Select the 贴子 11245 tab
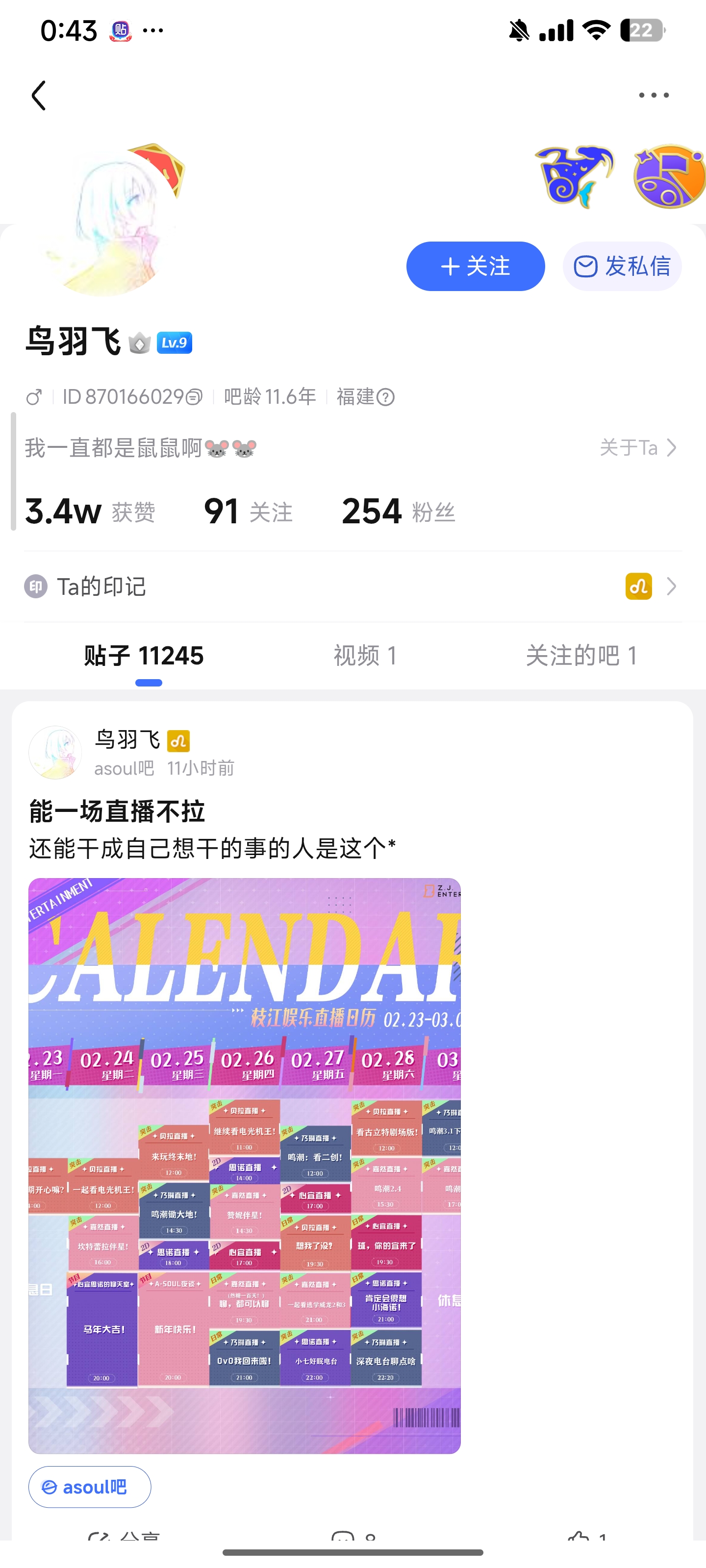This screenshot has width=706, height=1568. point(144,656)
